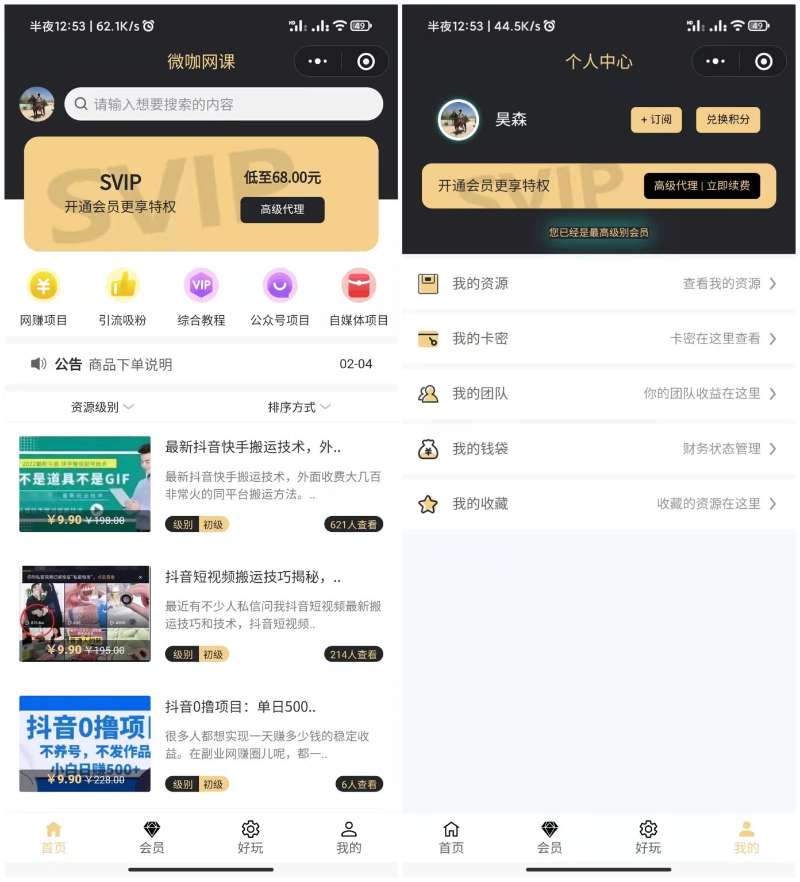The image size is (800, 882).
Task: Tap the 高级代理 button on SVIP banner
Action: (x=283, y=211)
